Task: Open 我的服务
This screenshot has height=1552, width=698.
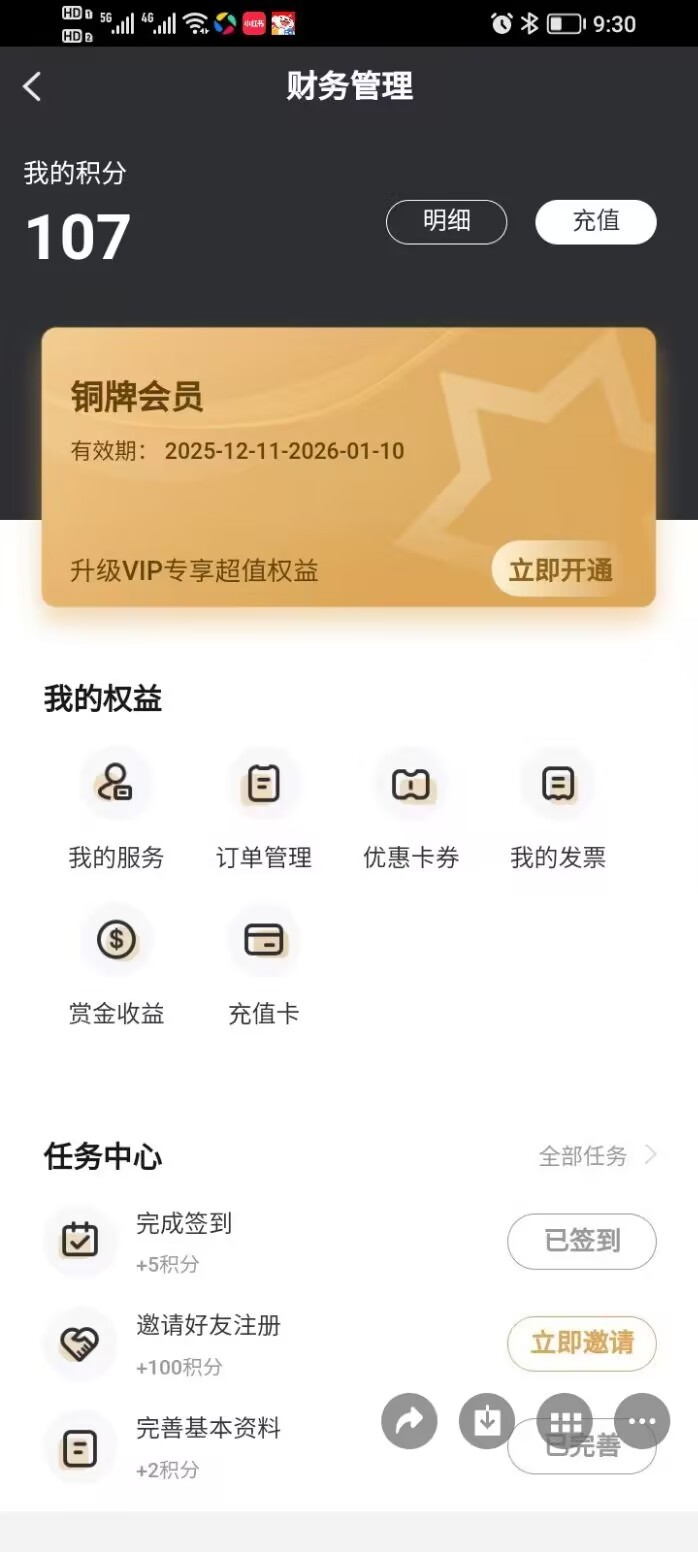Action: (x=116, y=810)
